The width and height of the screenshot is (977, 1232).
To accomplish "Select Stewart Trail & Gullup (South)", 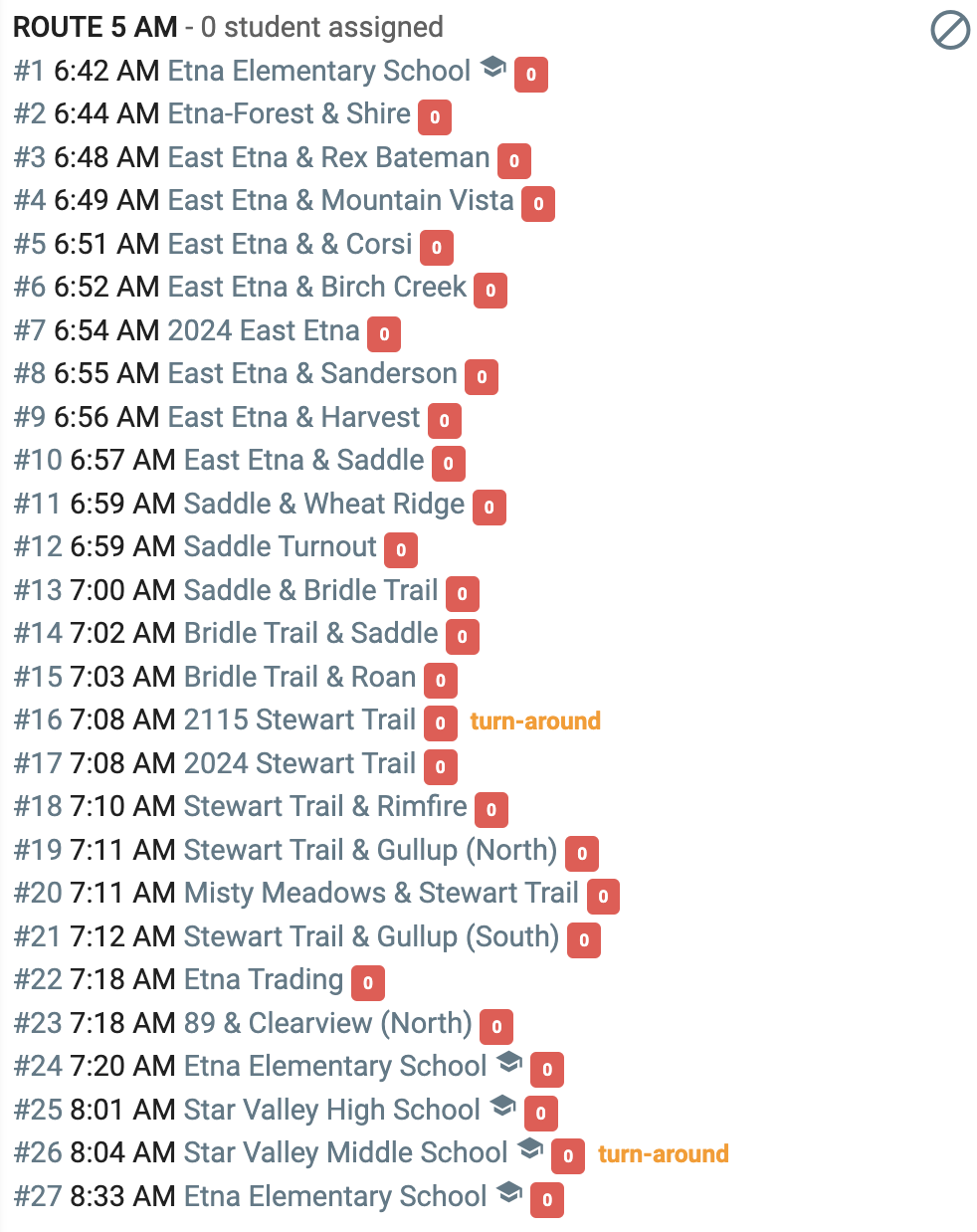I will coord(372,936).
